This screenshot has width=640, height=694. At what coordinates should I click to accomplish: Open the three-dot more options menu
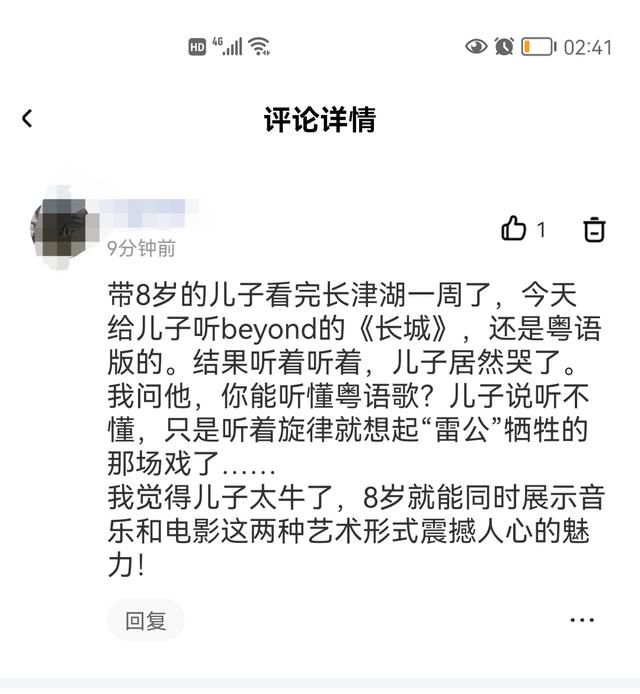pos(582,620)
